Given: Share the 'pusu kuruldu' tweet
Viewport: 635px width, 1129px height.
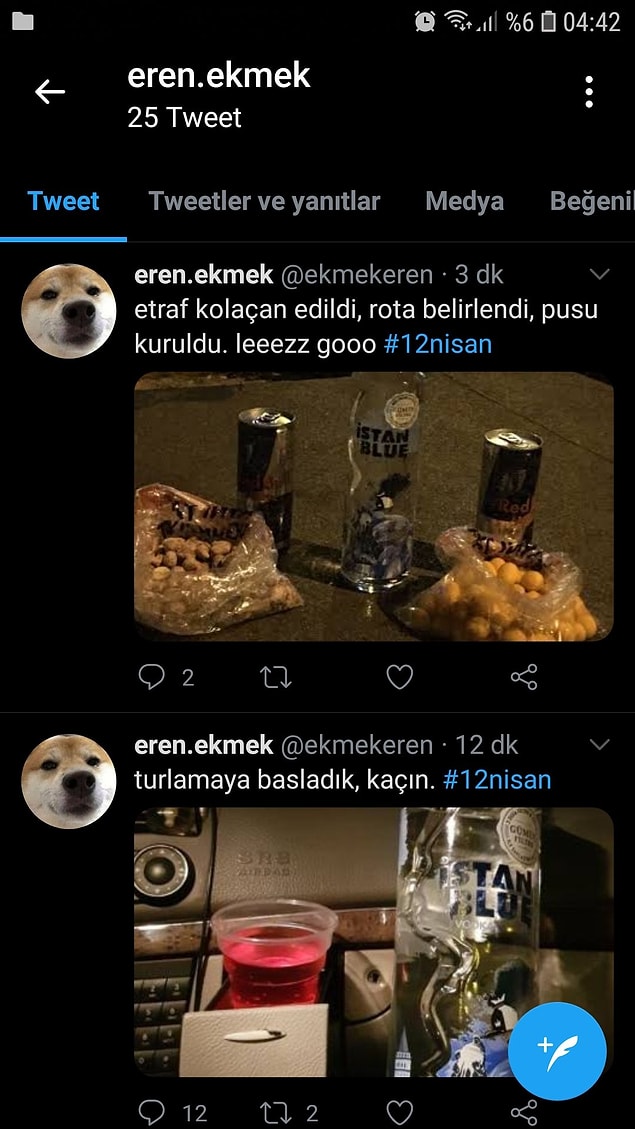Looking at the screenshot, I should pos(524,677).
